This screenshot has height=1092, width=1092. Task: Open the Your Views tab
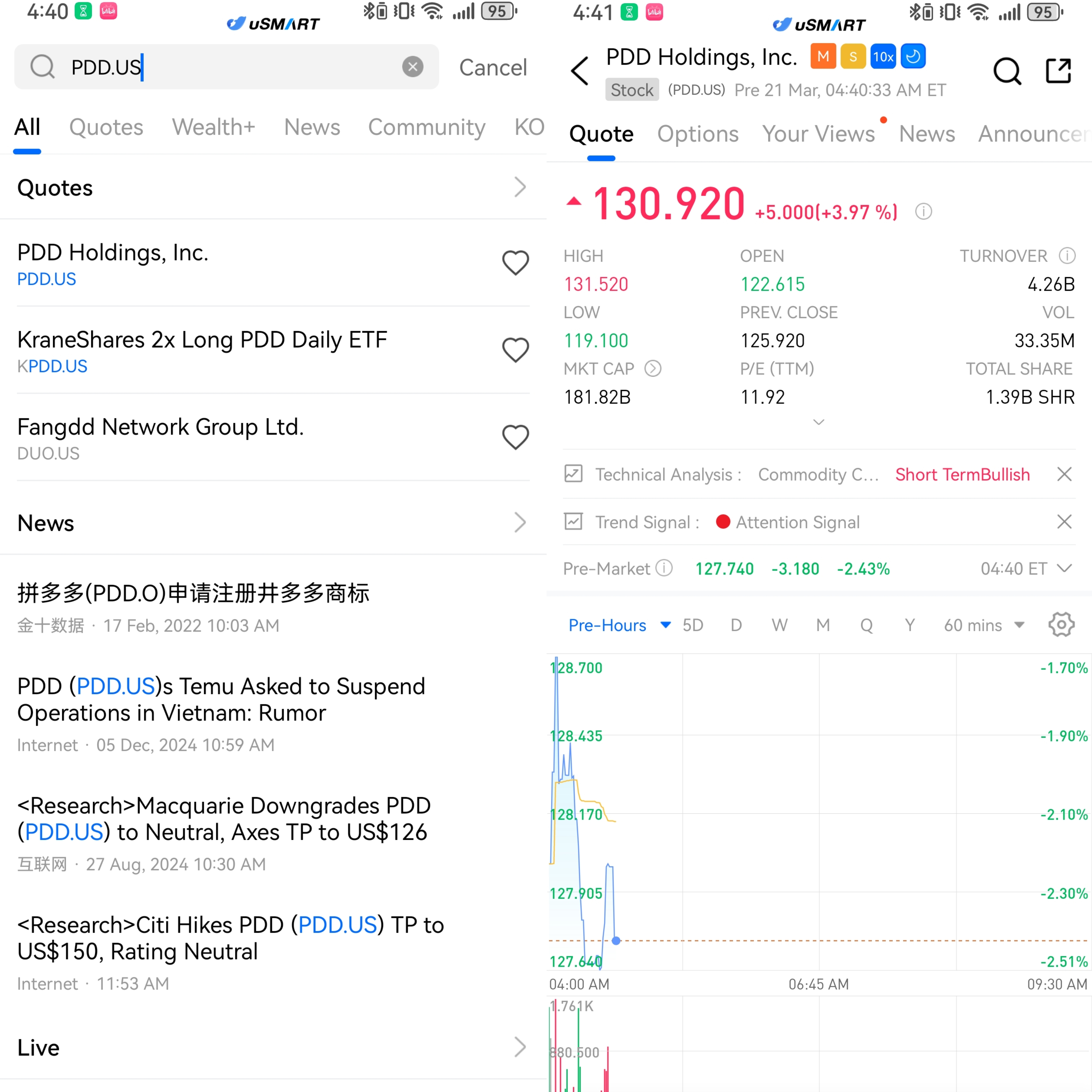coord(818,134)
